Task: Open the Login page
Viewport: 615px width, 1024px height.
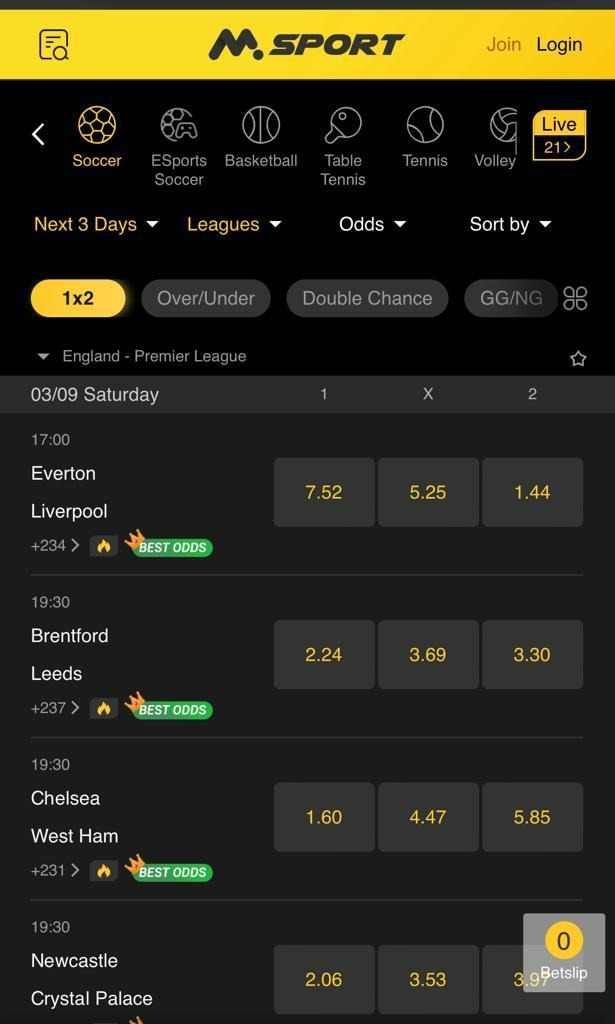Action: pos(559,44)
